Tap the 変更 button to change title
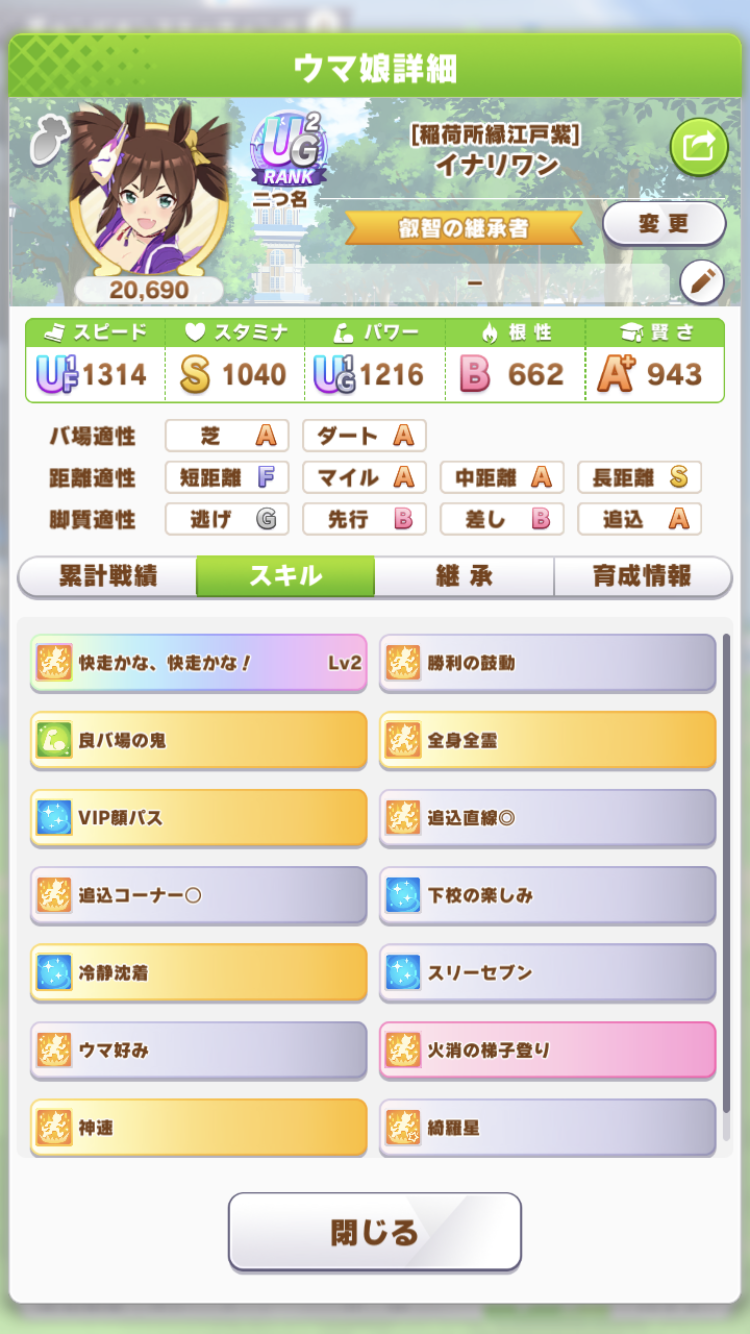 tap(663, 223)
